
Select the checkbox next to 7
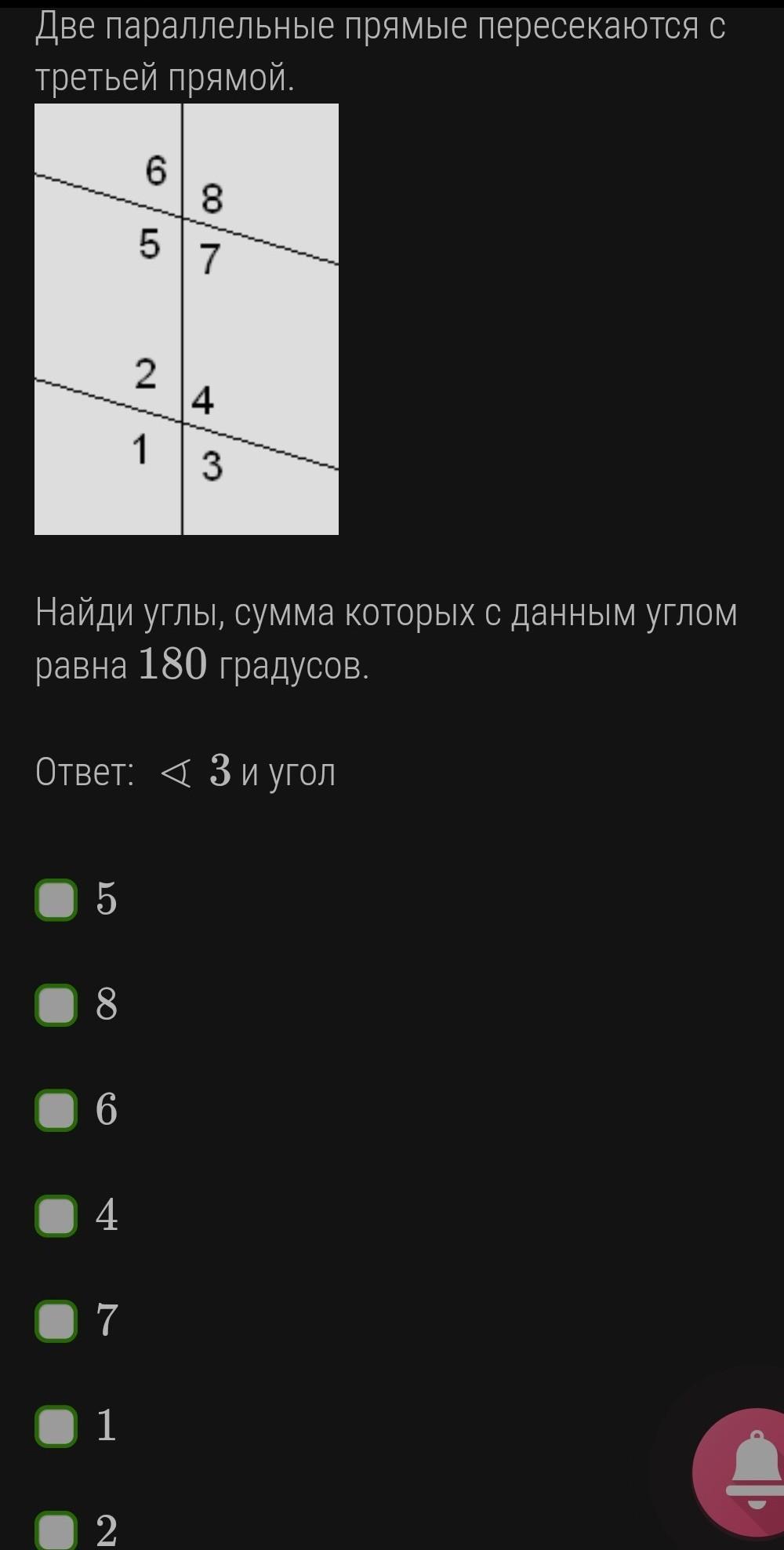[56, 1321]
